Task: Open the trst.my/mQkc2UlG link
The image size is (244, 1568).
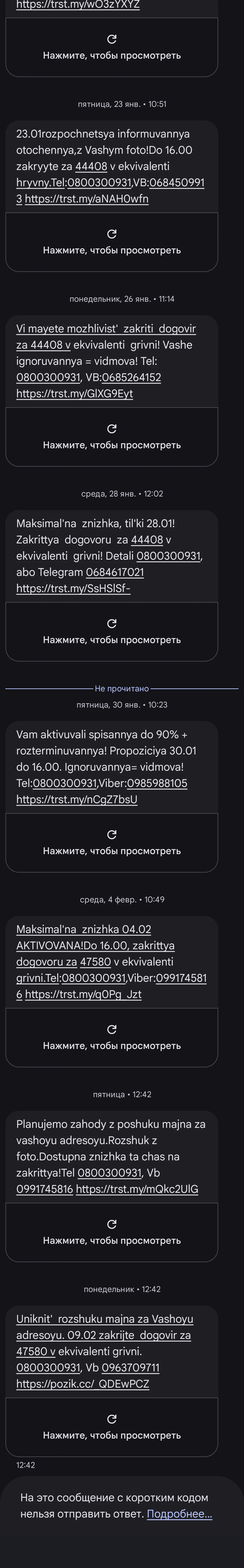Action: point(137,1189)
